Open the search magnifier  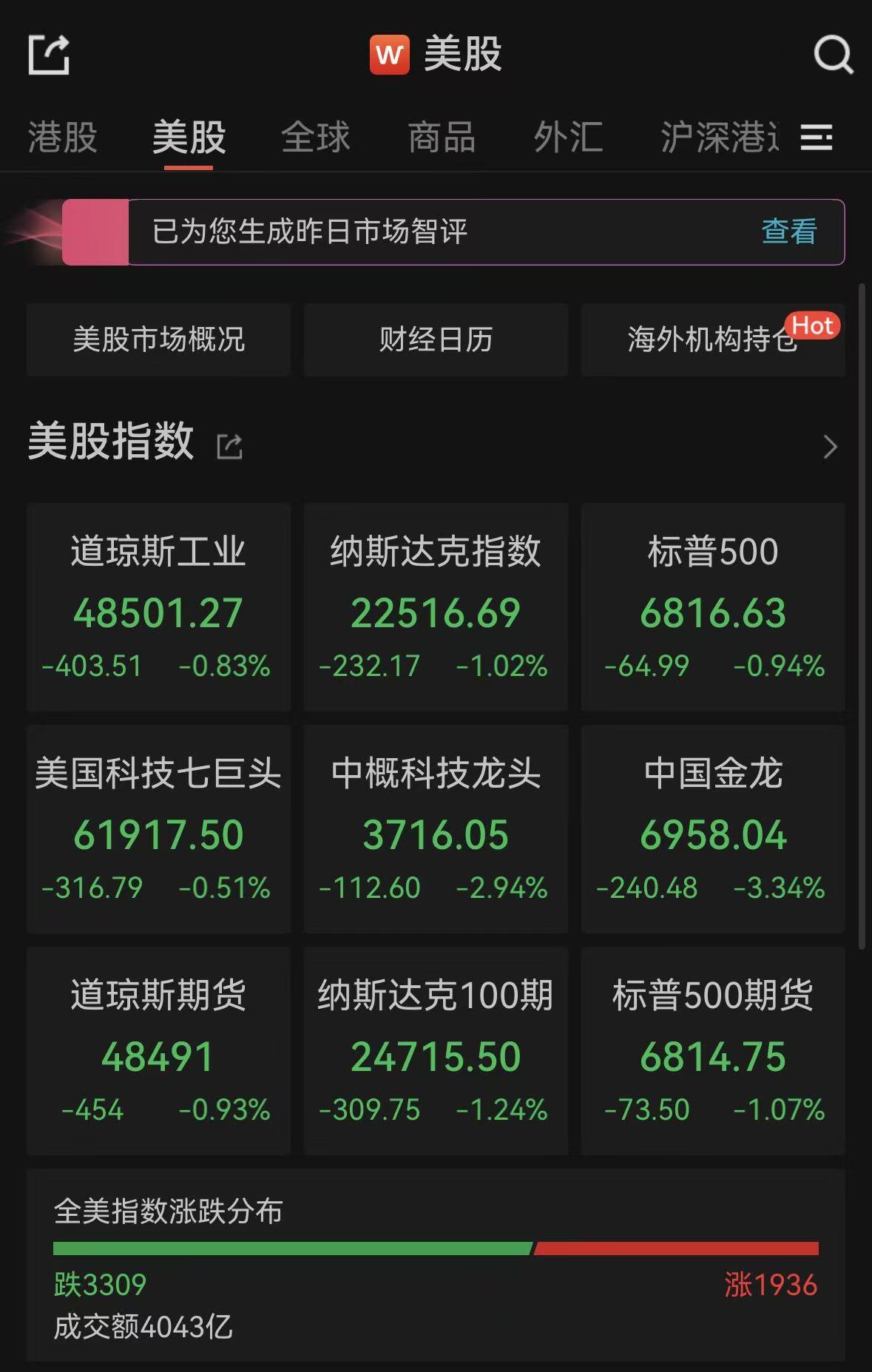click(833, 54)
